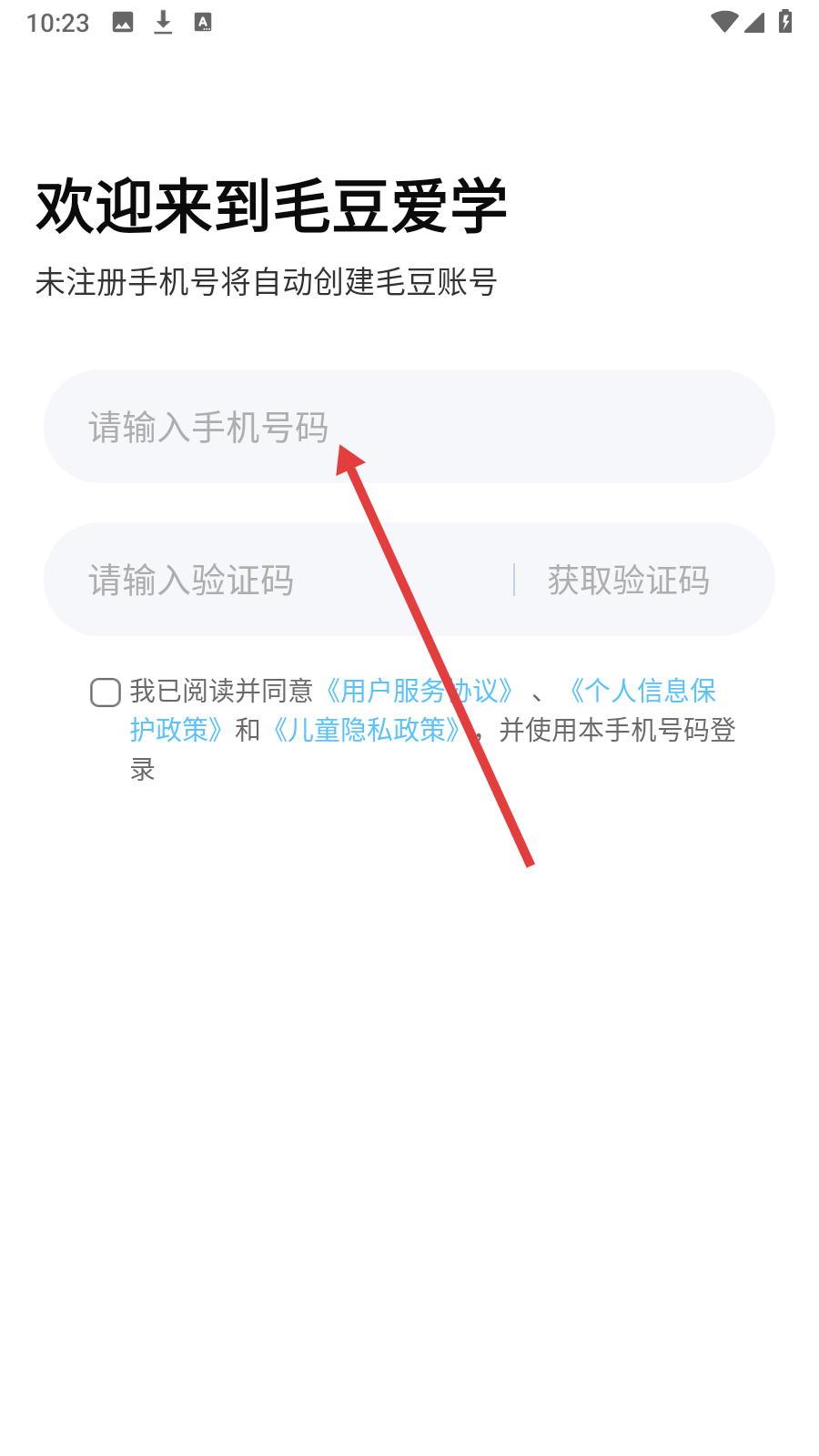
Task: Request a code via 获取验证码
Action: [628, 580]
